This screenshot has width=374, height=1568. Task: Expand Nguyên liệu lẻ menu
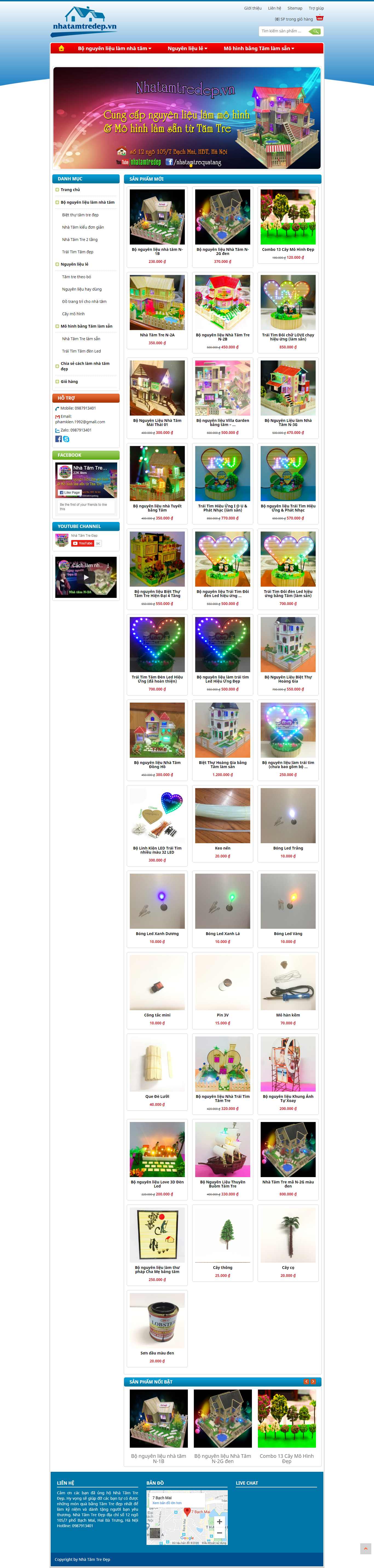point(187,48)
